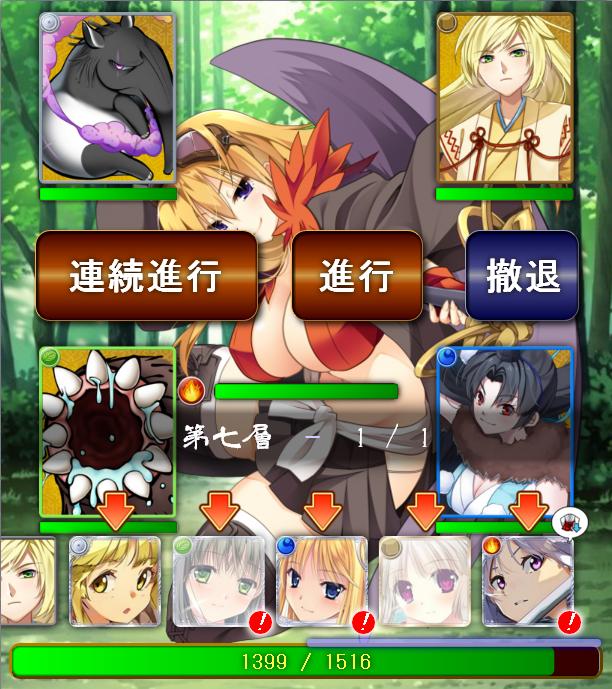The image size is (612, 689).
Task: Choose the green-eyed silver-haired party member
Action: click(219, 581)
